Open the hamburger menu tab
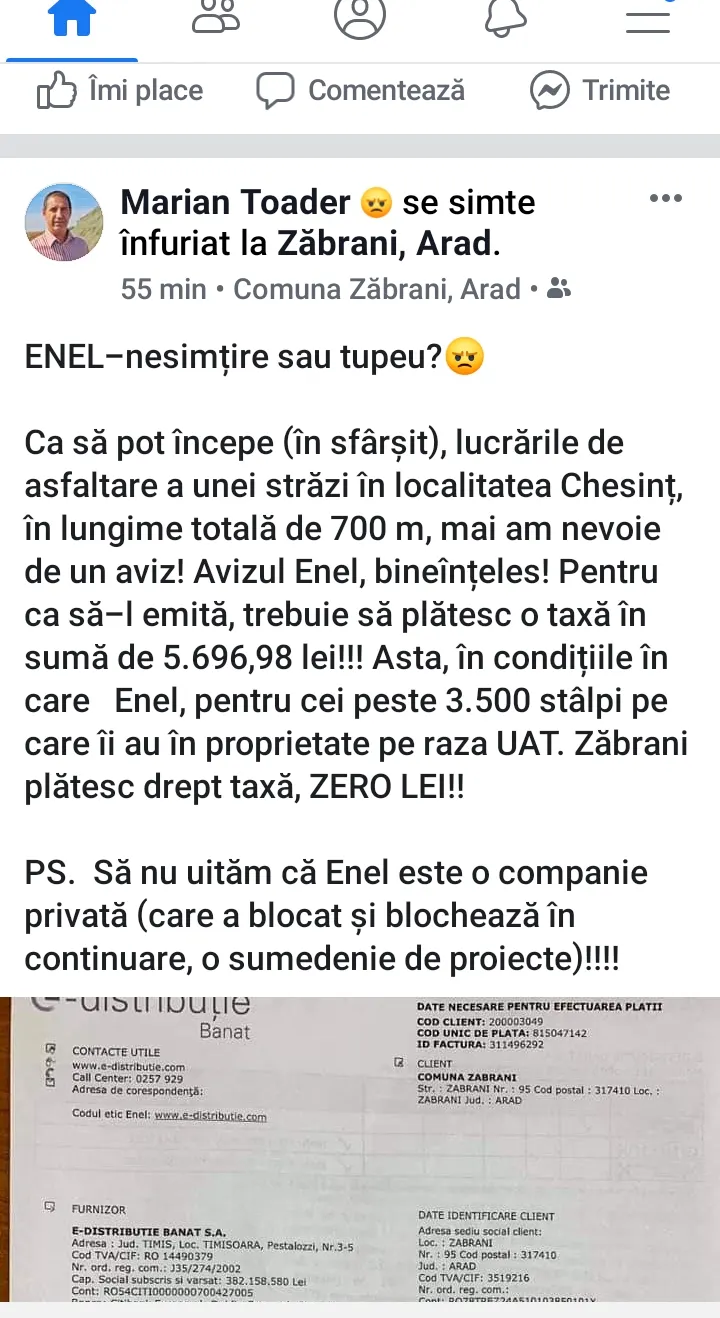The image size is (720, 1318). click(x=649, y=18)
